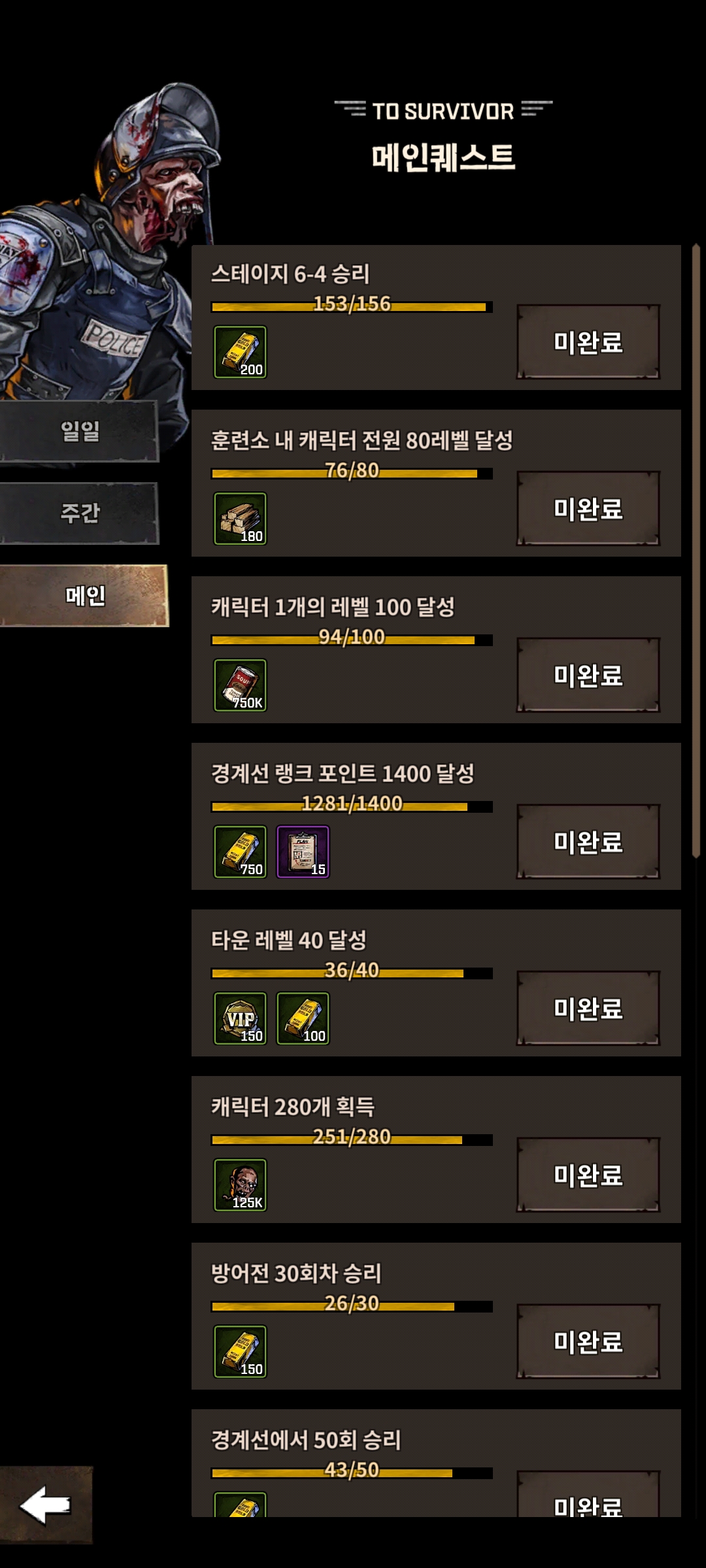The image size is (706, 1568).
Task: Go back using the arrow button
Action: (x=46, y=1505)
